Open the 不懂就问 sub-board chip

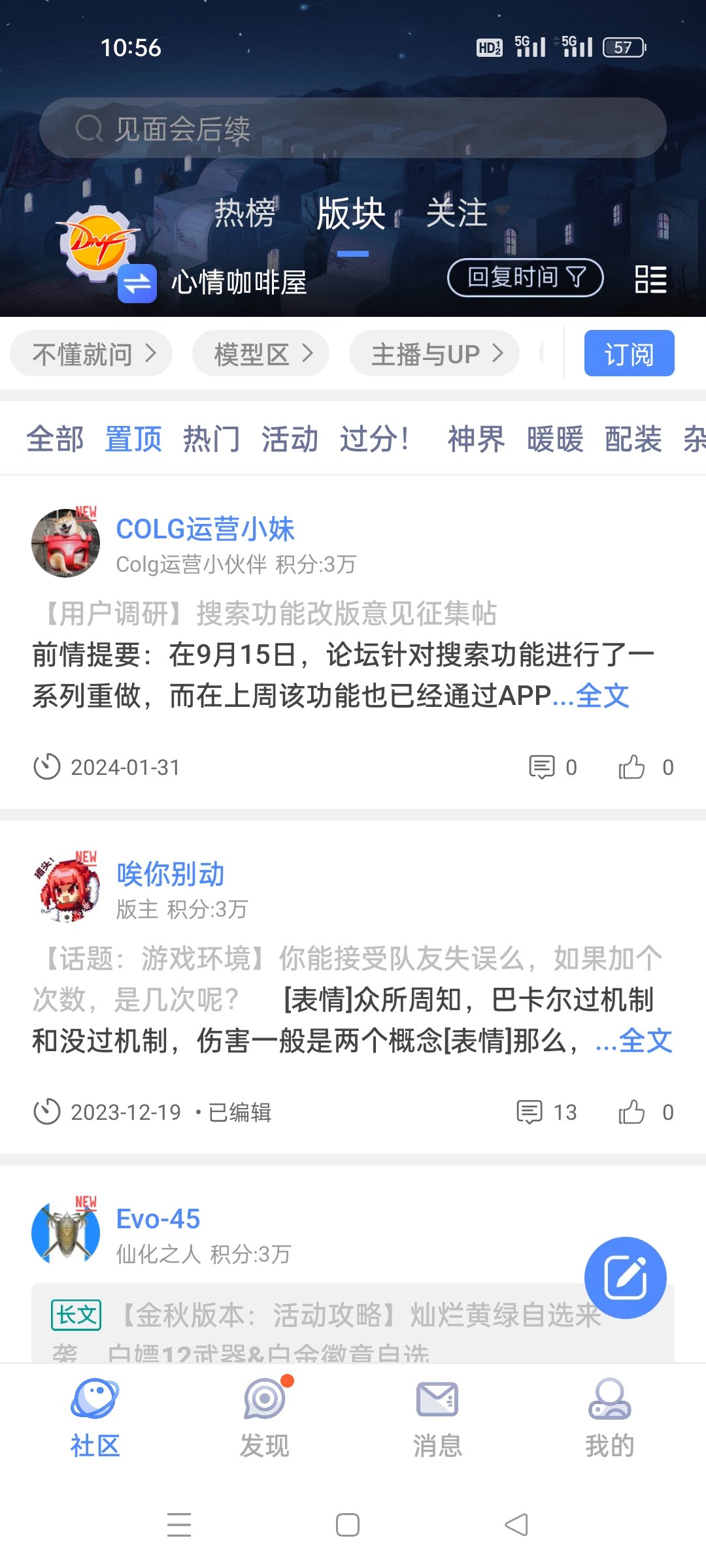pyautogui.click(x=92, y=353)
